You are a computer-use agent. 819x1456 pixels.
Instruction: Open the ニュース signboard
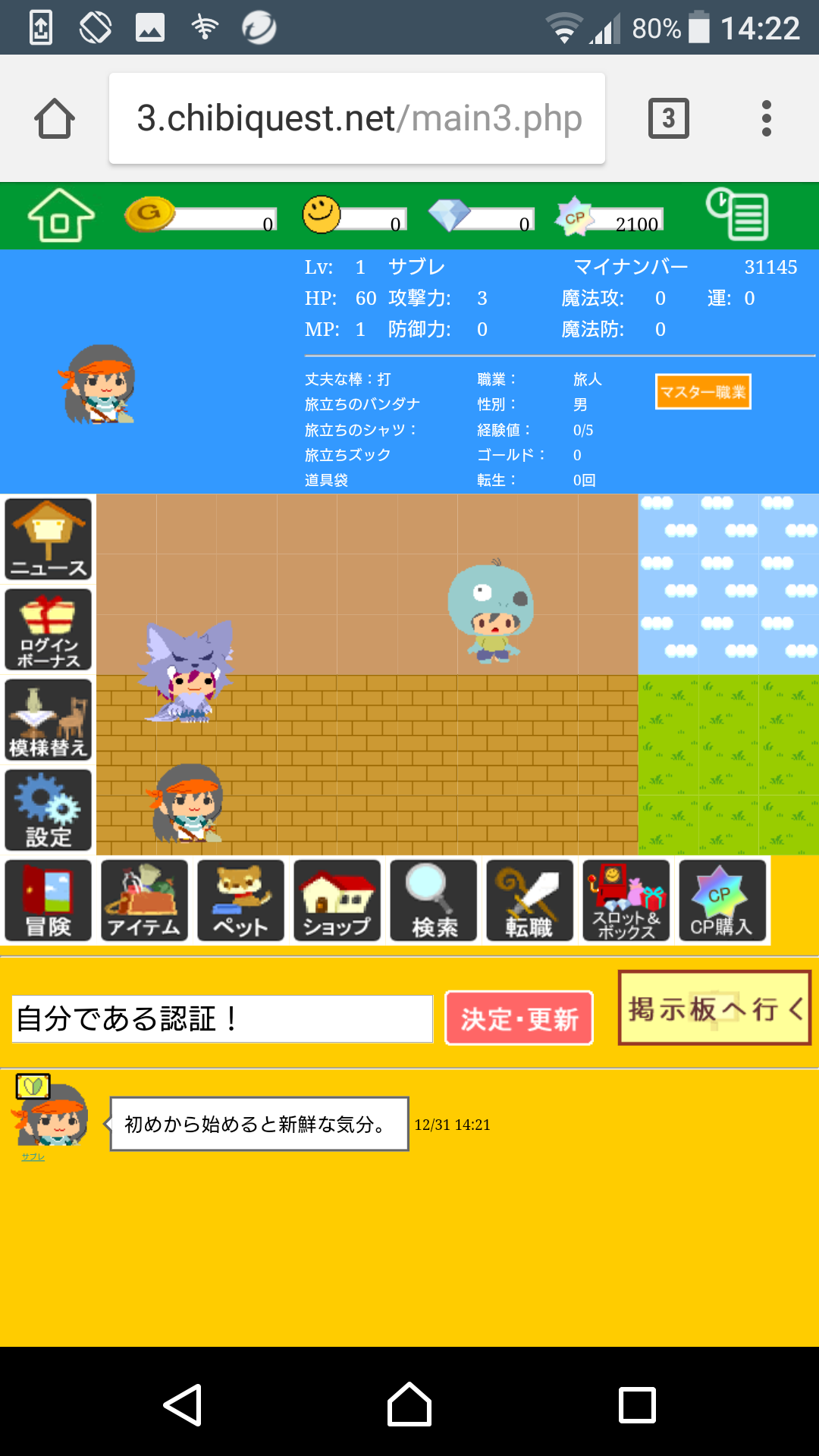[49, 539]
